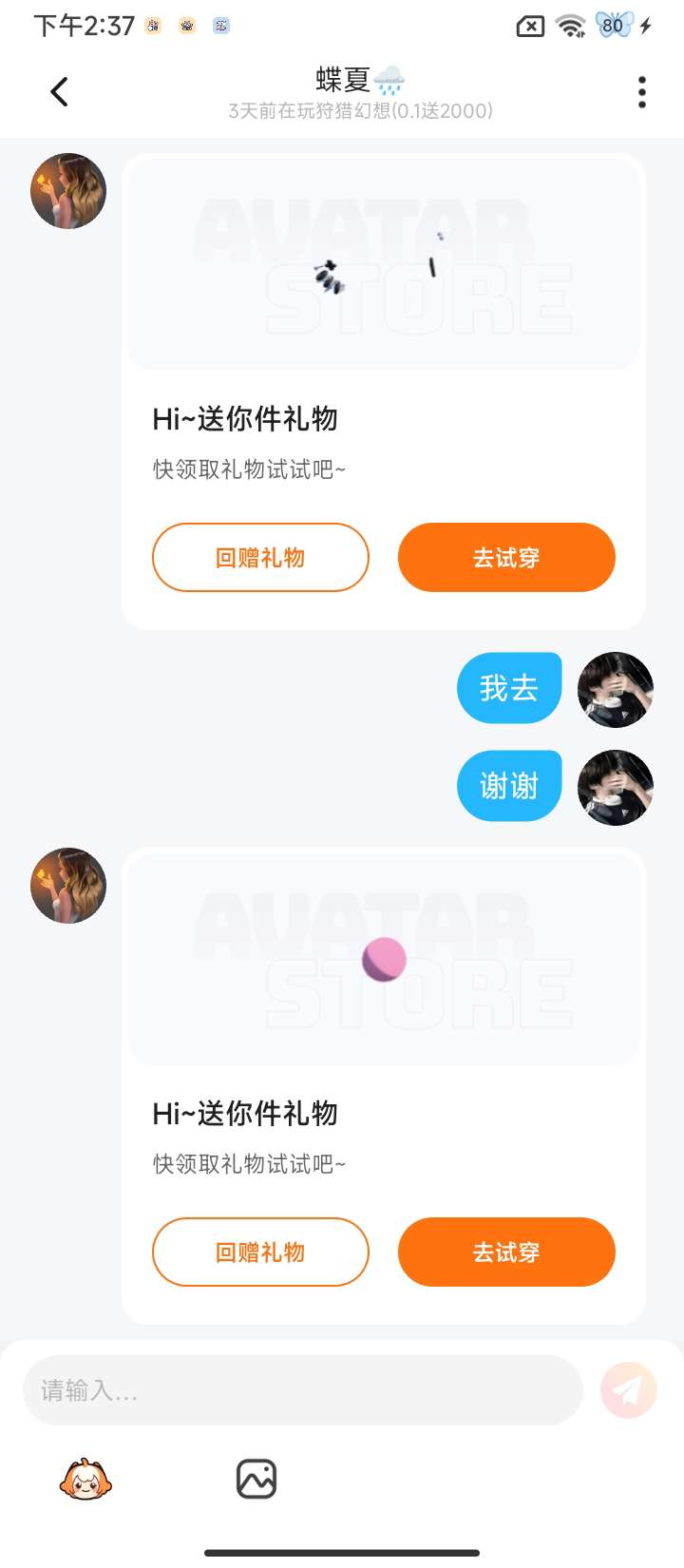Open my avatar beside the 我去 message
The image size is (684, 1568).
(x=616, y=690)
